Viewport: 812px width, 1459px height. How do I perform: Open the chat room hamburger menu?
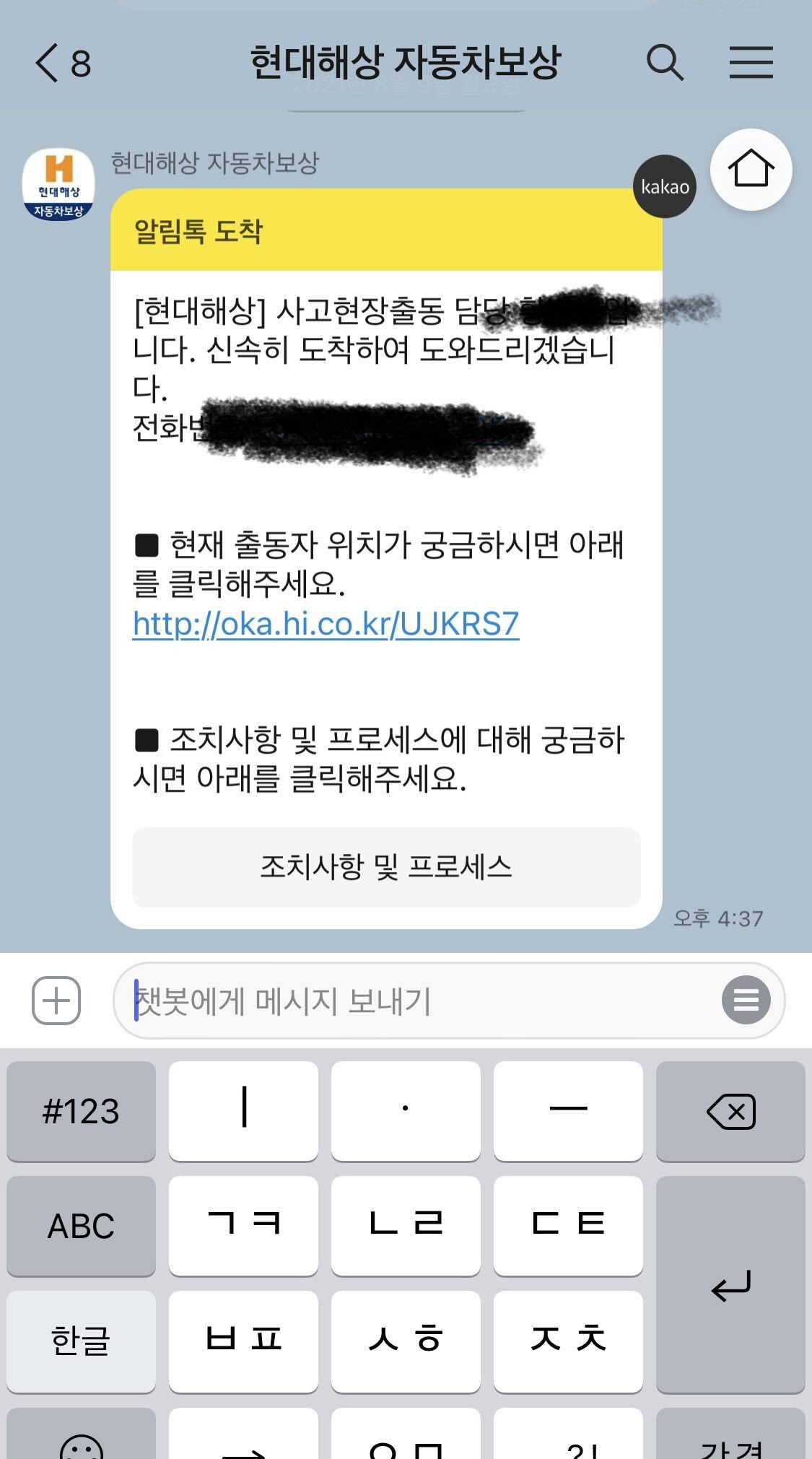click(751, 64)
